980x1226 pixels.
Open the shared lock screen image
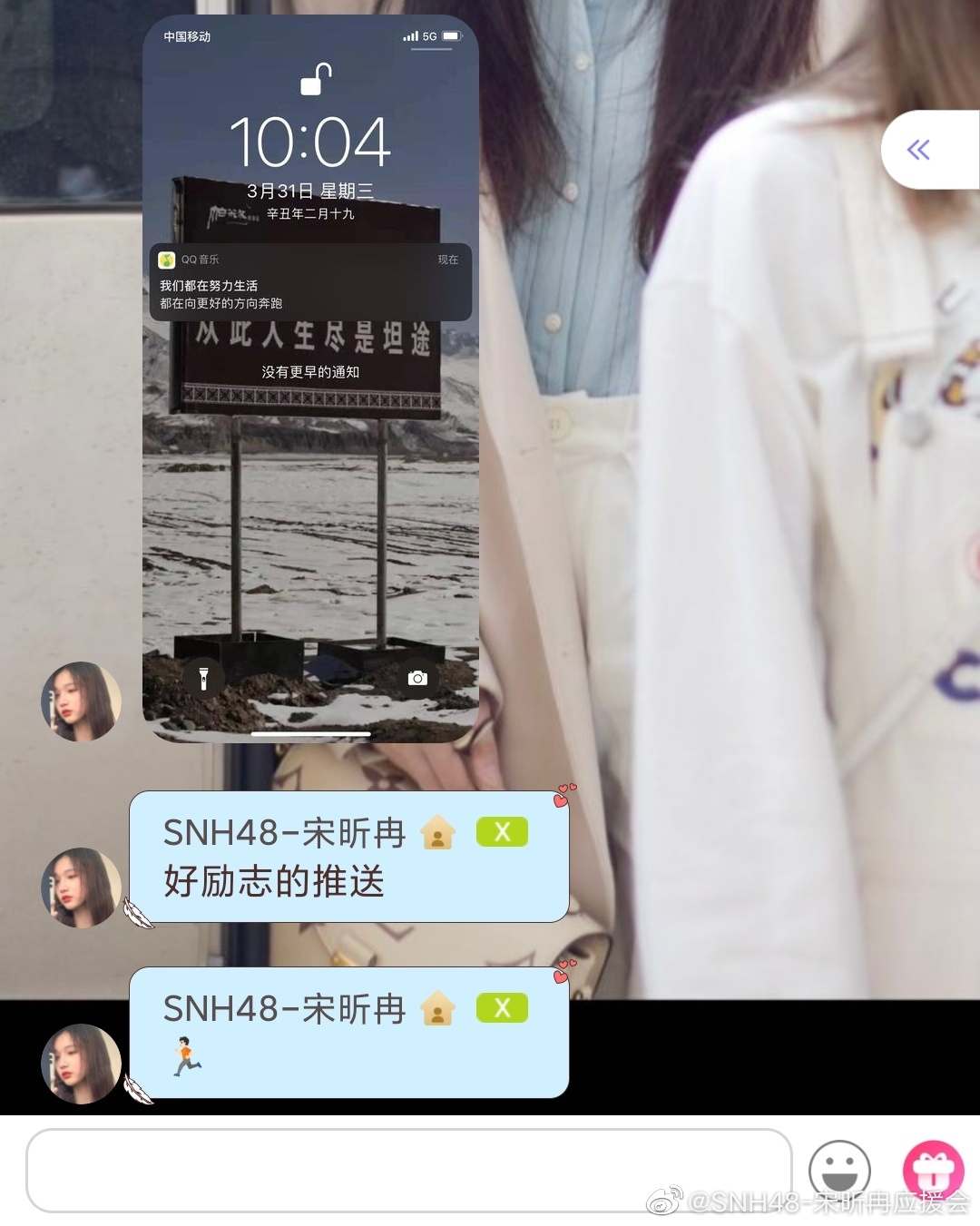coord(310,379)
